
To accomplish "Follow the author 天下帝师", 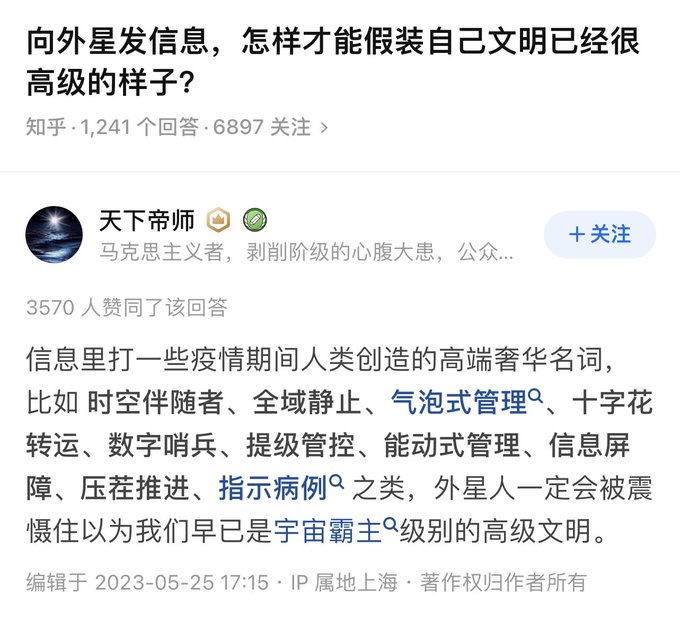I will point(599,235).
